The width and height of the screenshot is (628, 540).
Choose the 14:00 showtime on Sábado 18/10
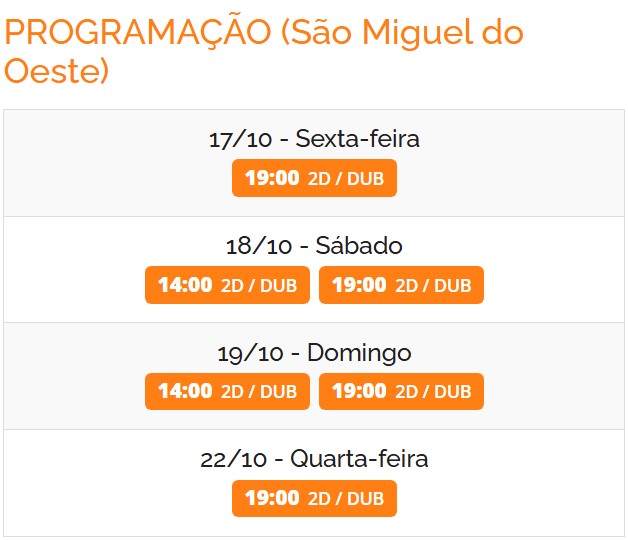[227, 285]
